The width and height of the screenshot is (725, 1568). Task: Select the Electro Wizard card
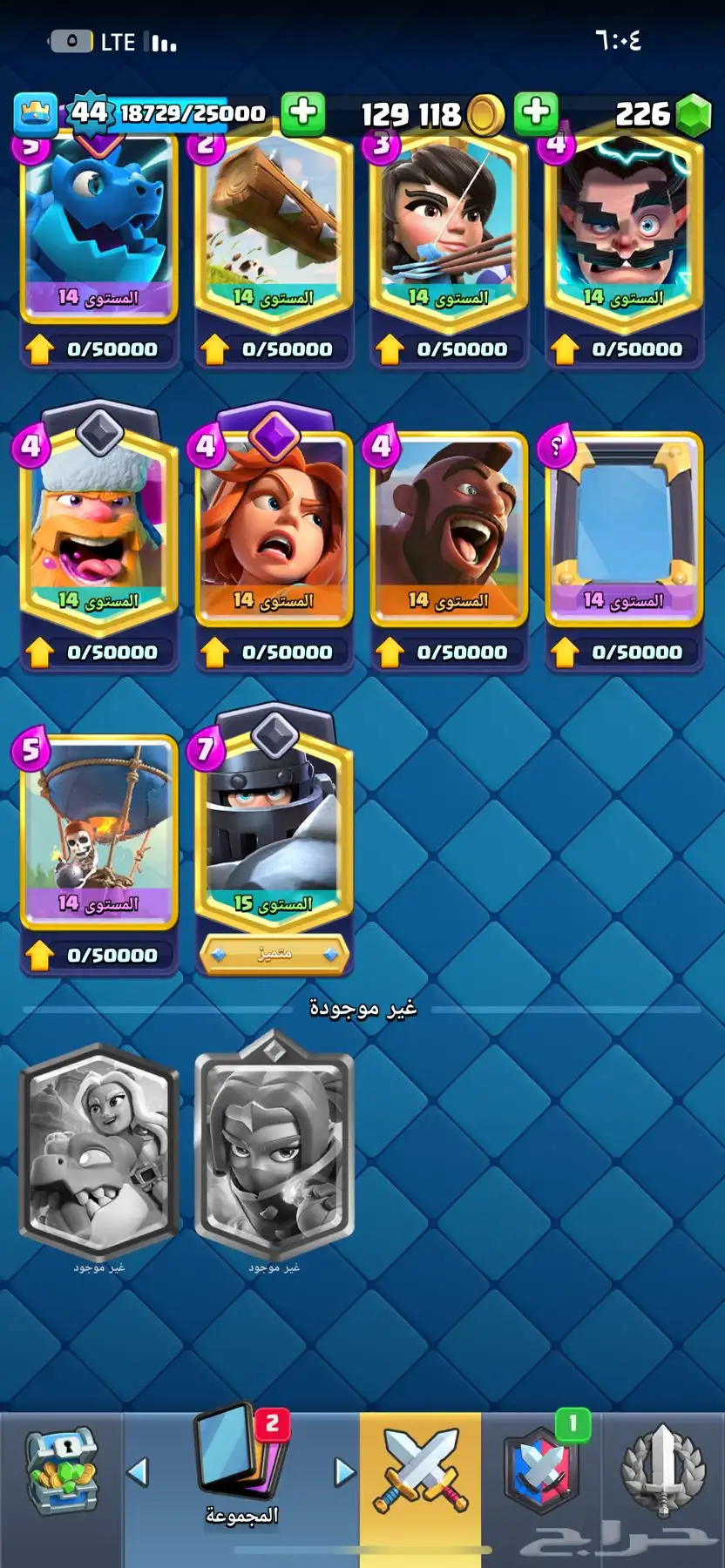coord(624,226)
